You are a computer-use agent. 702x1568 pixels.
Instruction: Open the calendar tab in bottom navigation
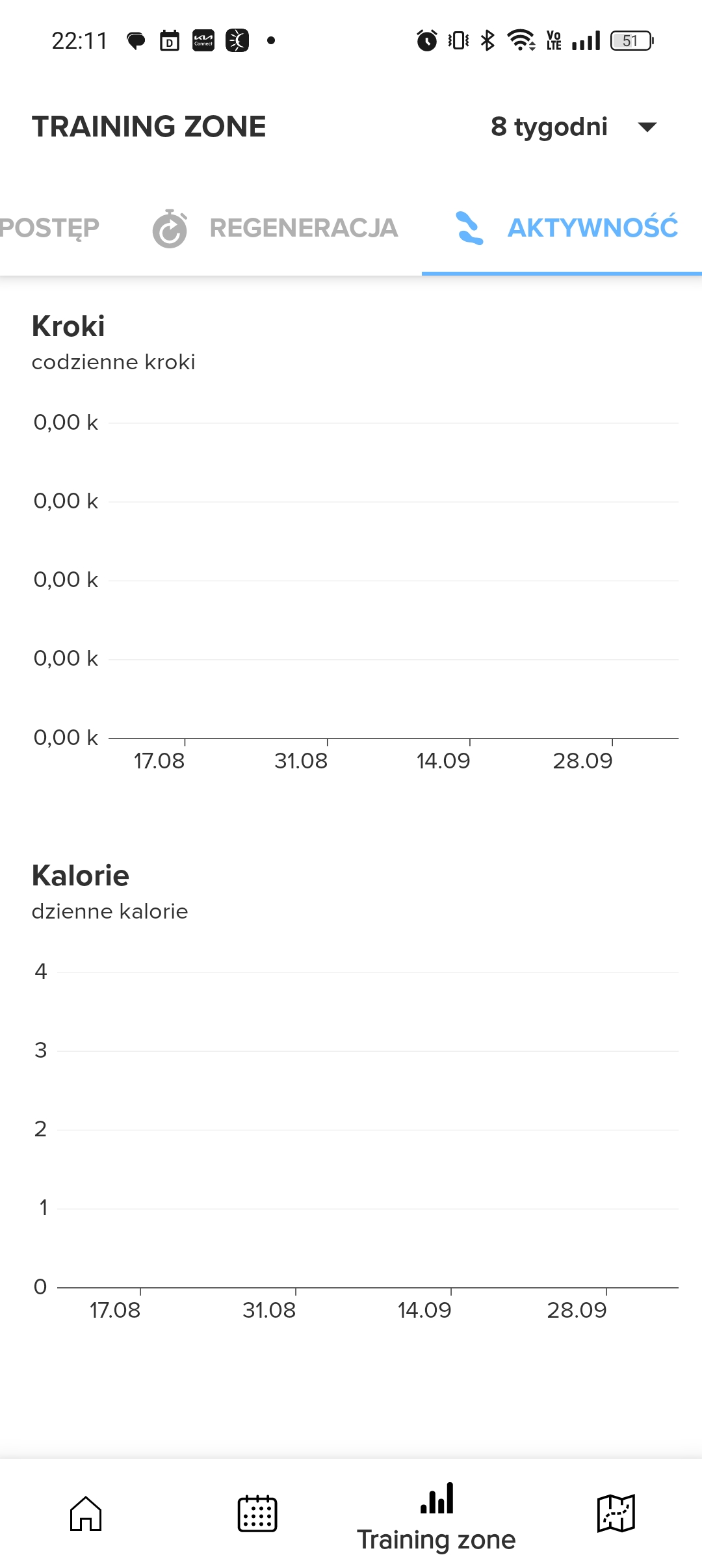point(257,1513)
